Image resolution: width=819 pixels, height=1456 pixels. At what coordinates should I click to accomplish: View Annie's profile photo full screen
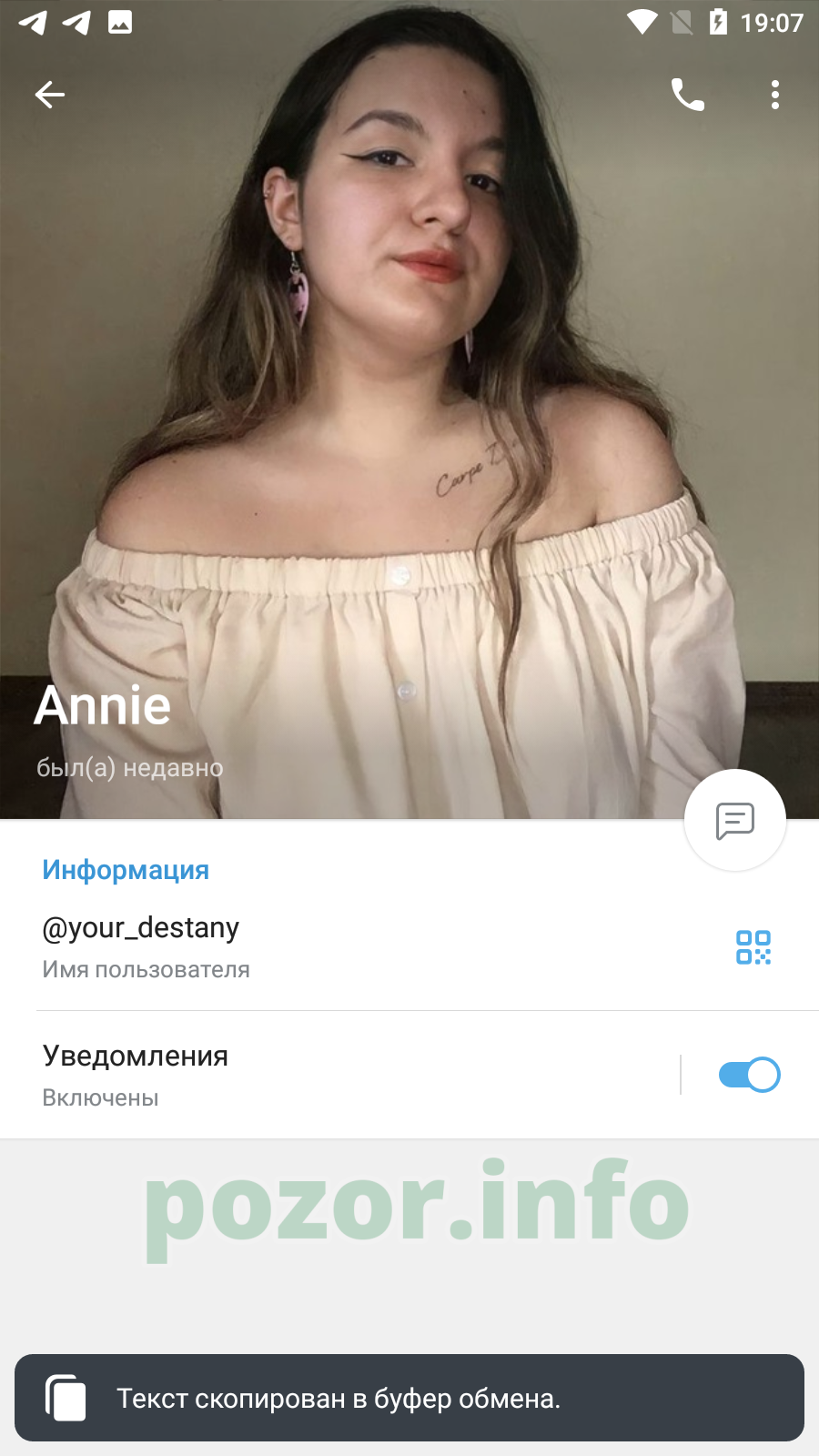coord(409,409)
